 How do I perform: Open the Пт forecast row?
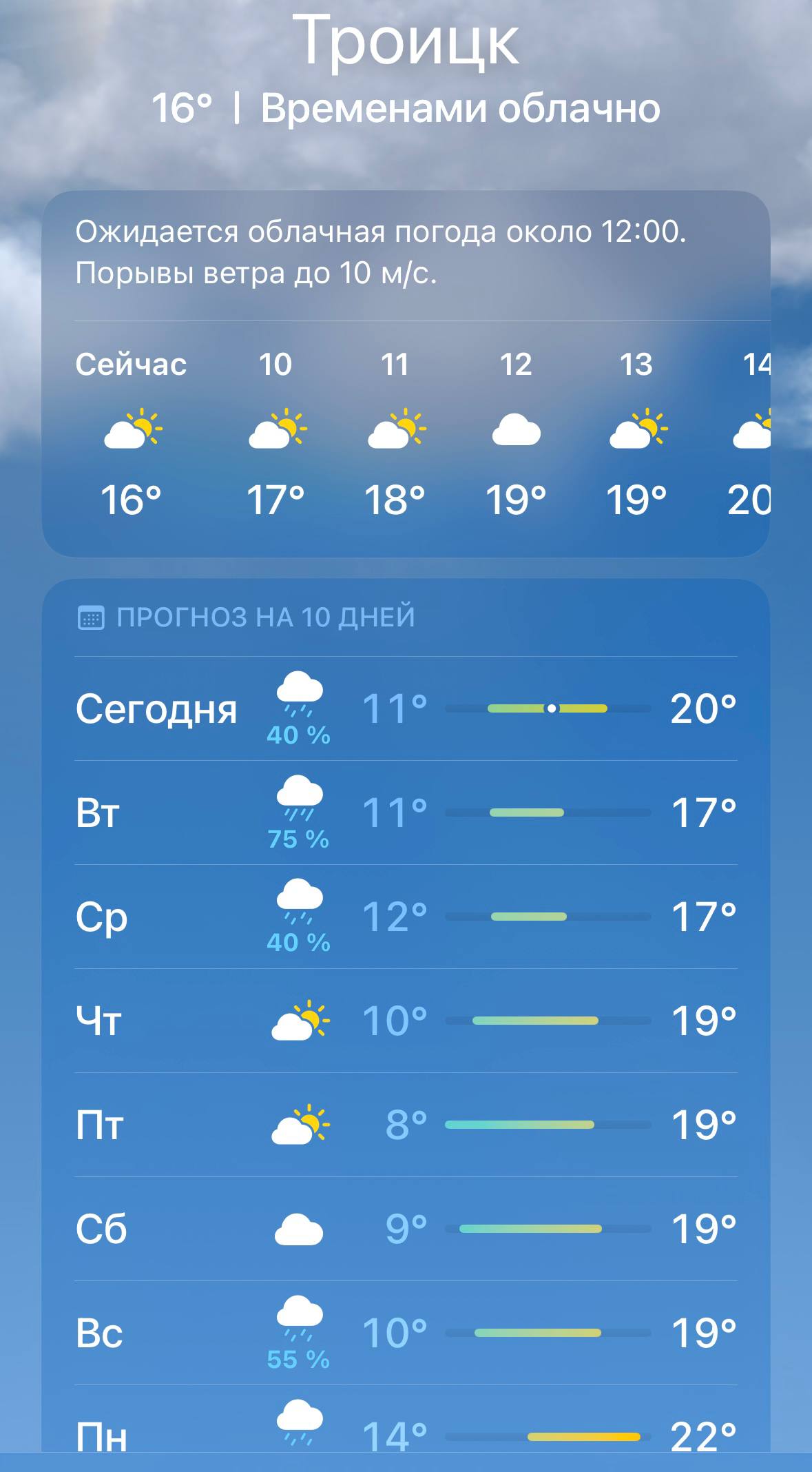pyautogui.click(x=406, y=1125)
